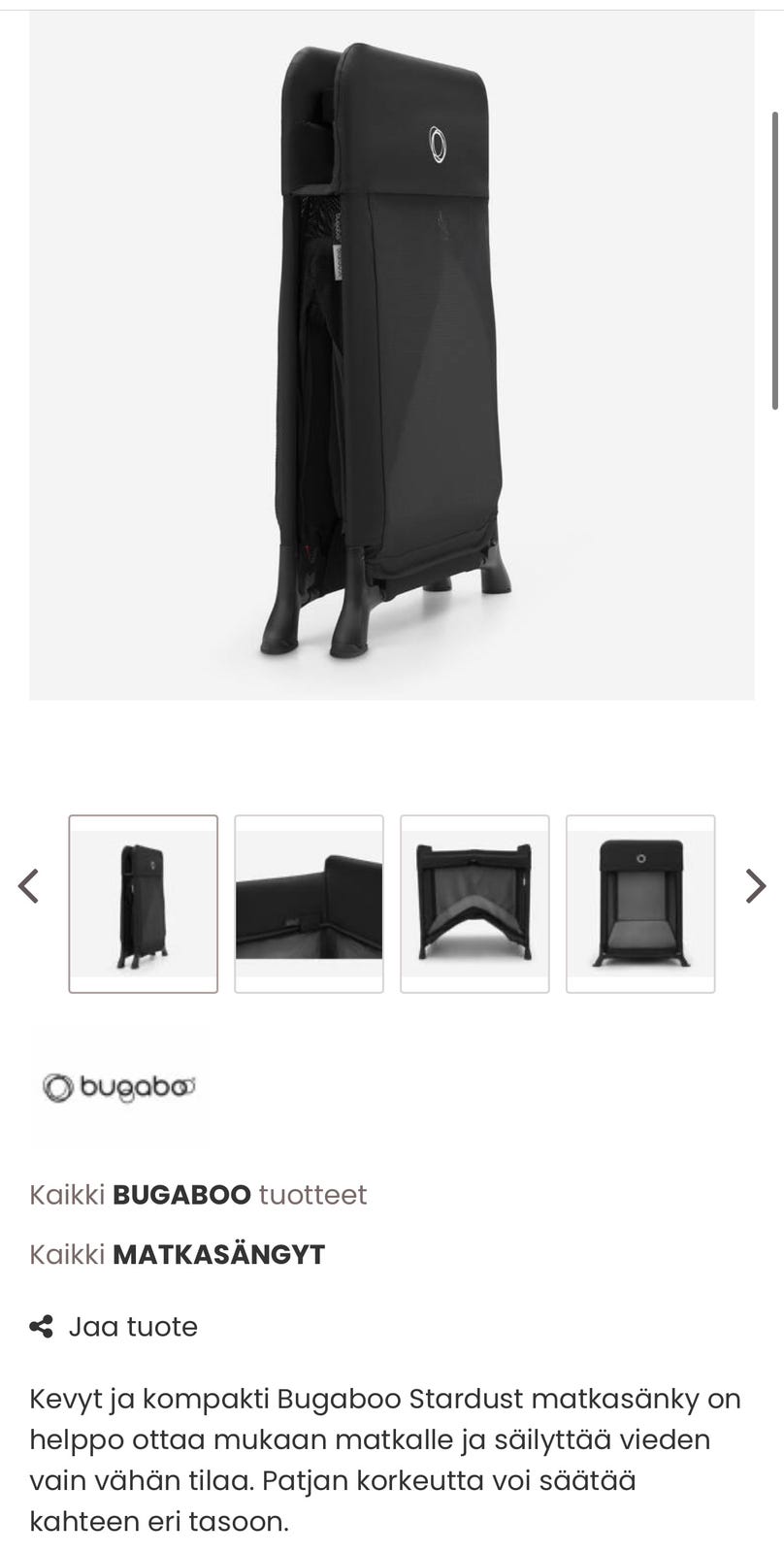Open Kaikki BUGABOO tuotteet link
This screenshot has width=784, height=1553.
point(198,1195)
